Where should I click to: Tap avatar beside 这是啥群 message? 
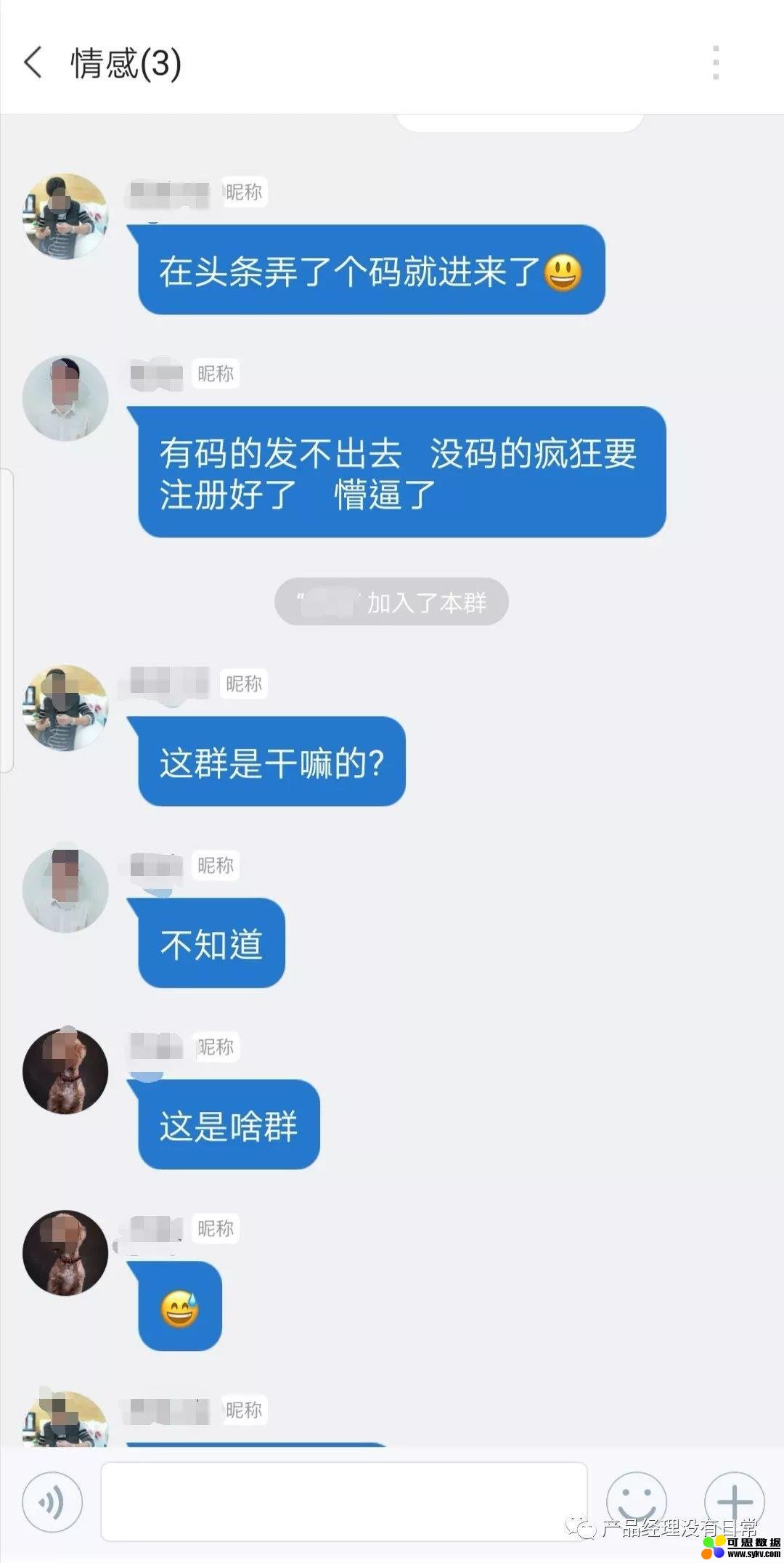(65, 1071)
